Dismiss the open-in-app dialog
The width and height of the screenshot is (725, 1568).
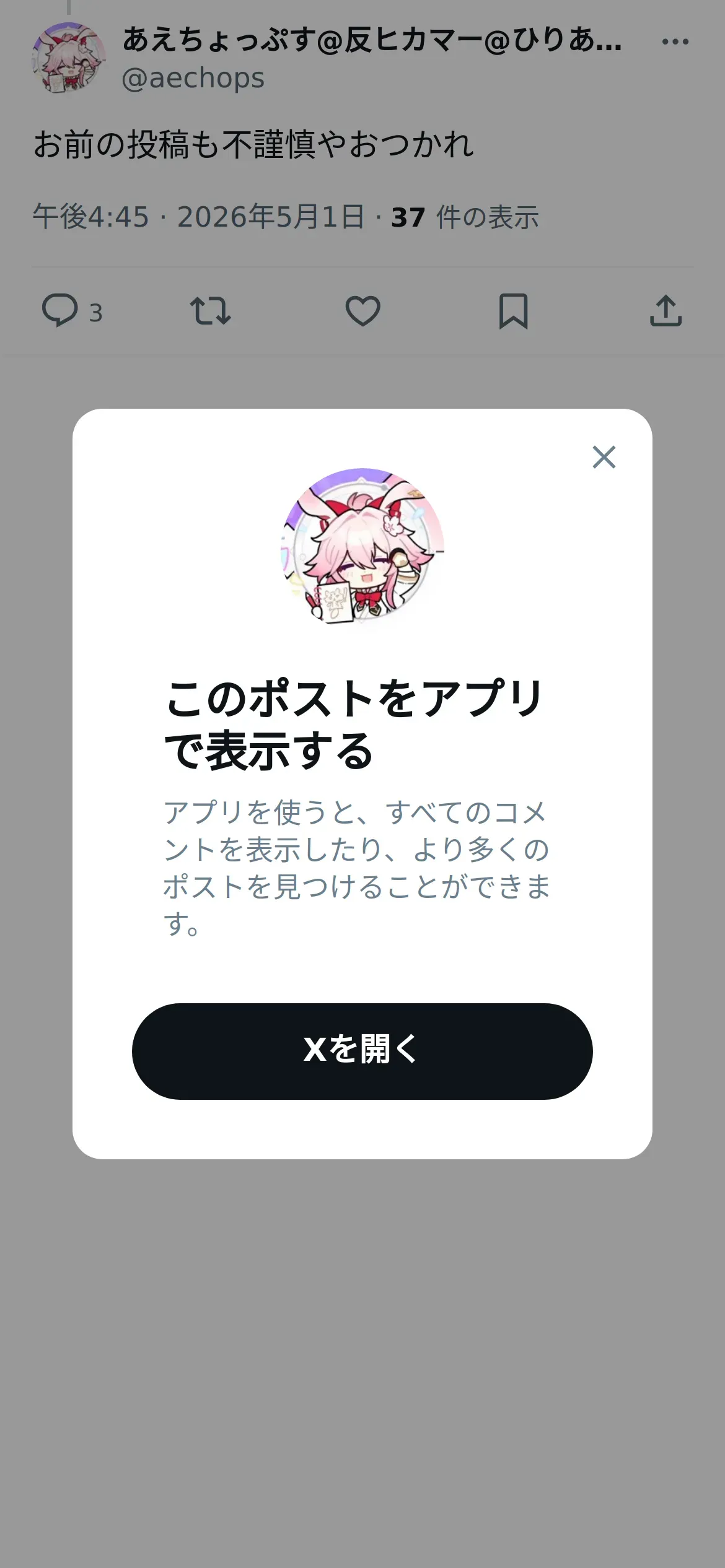tap(604, 457)
